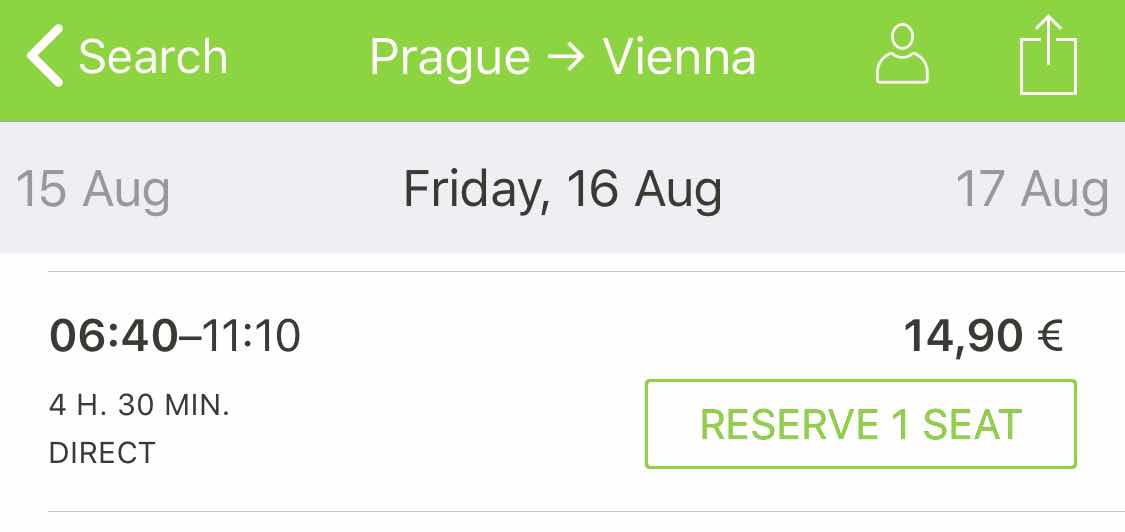Share this Prague to Vienna route
The height and width of the screenshot is (532, 1125).
click(x=1047, y=56)
